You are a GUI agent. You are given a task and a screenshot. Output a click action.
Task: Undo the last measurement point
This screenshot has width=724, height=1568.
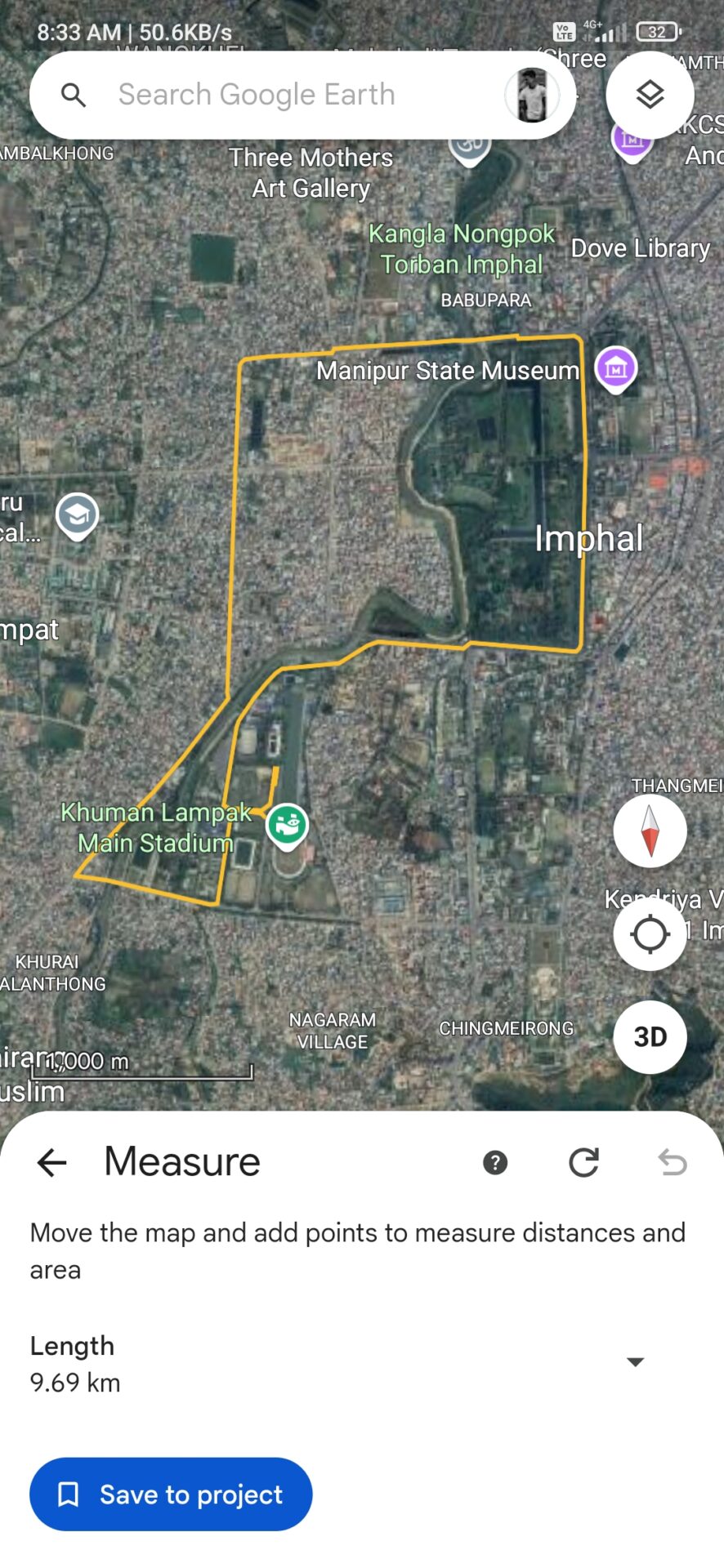click(x=673, y=1162)
